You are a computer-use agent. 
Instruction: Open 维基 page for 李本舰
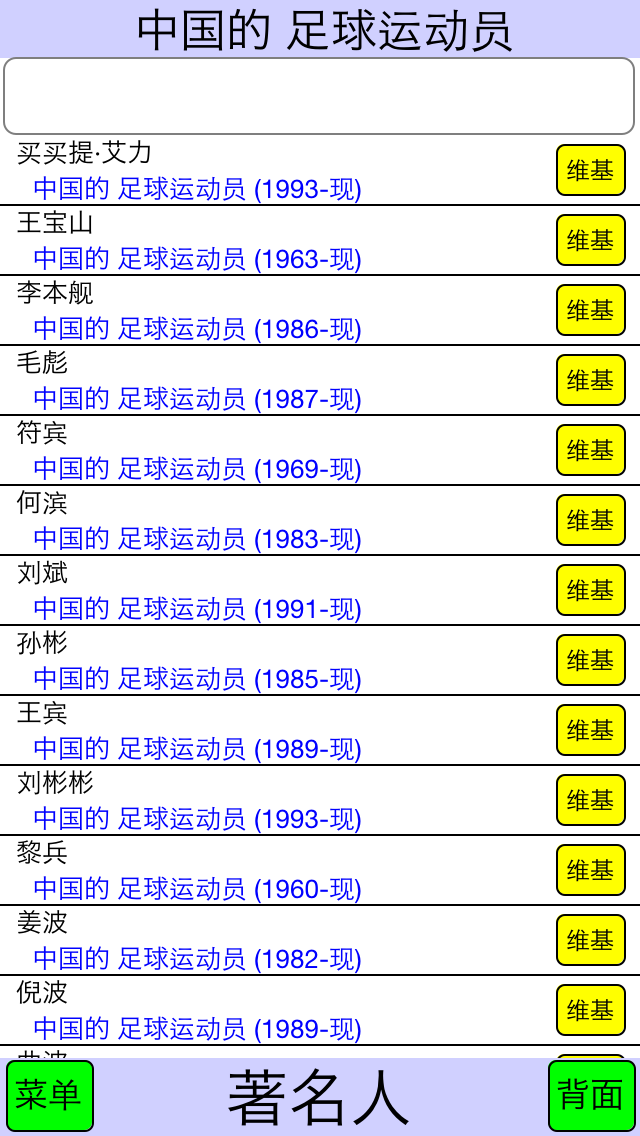coord(591,310)
